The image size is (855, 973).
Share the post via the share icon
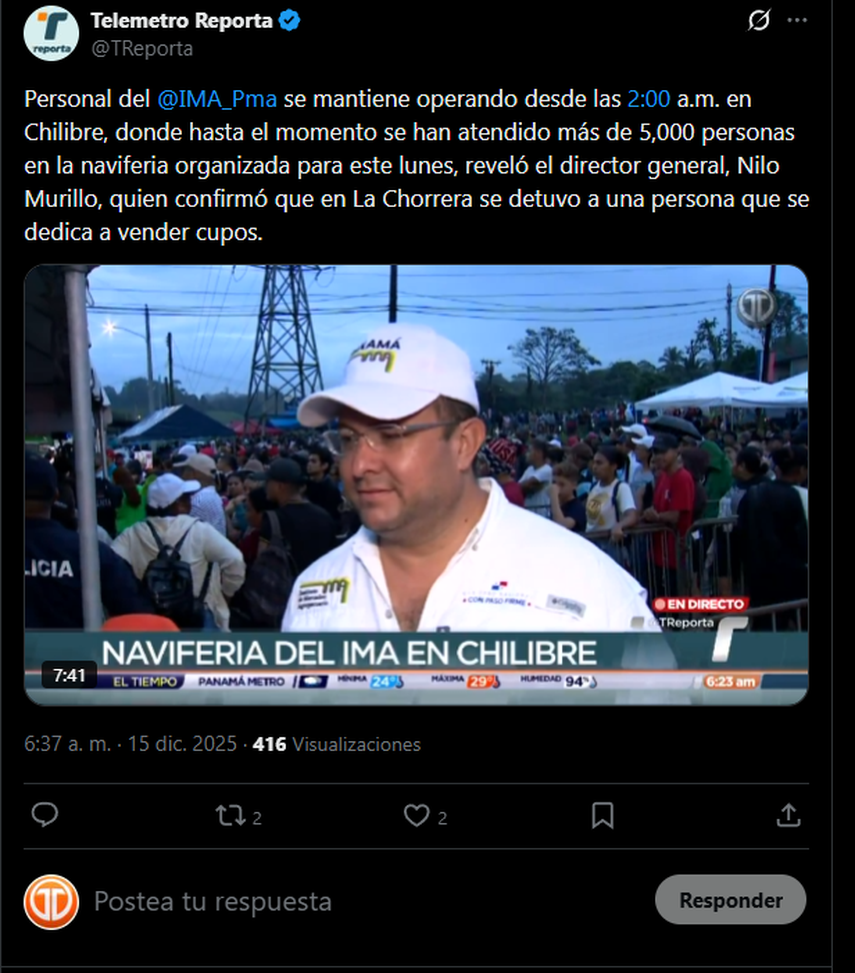[x=788, y=816]
